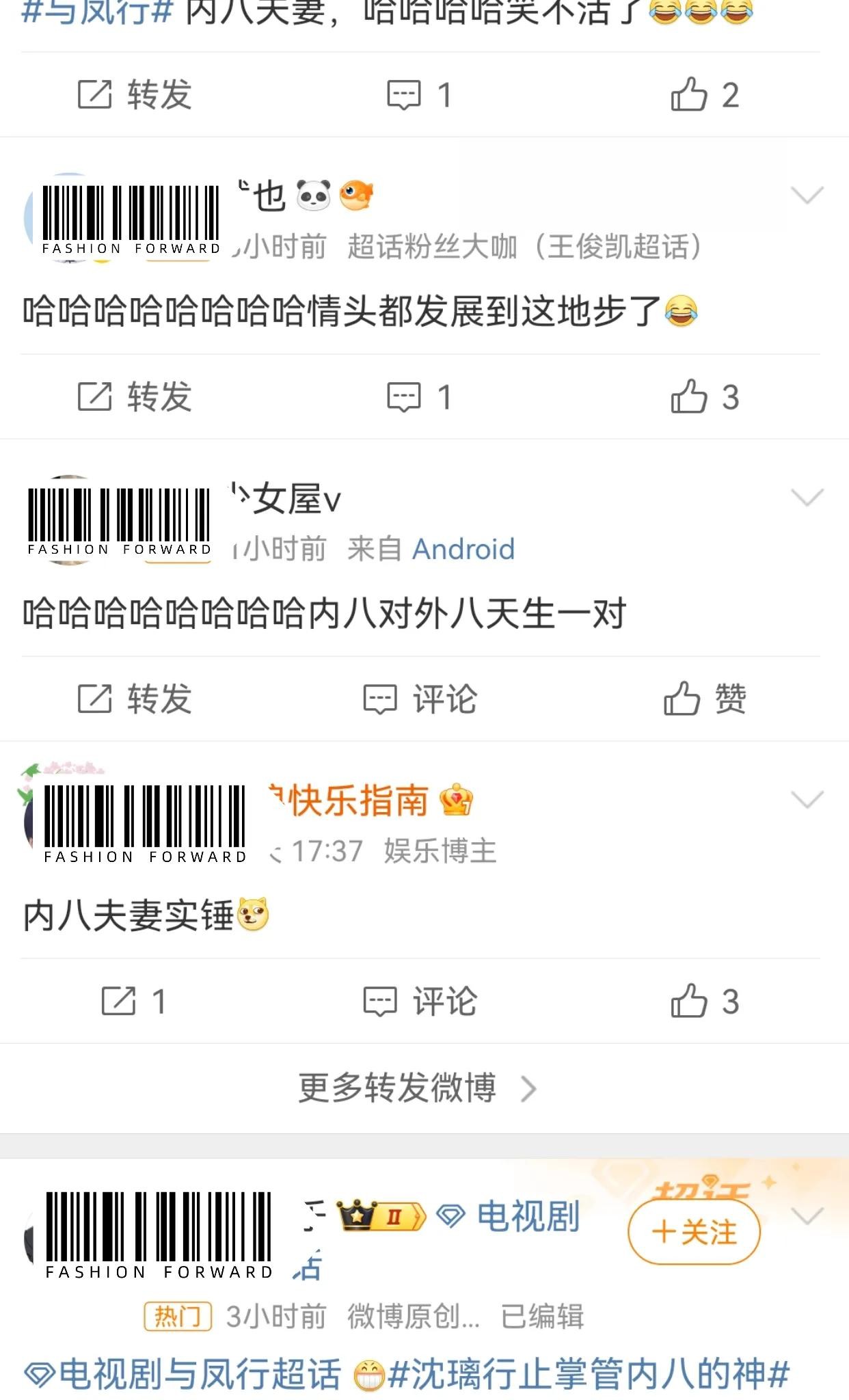This screenshot has width=849, height=1400.
Task: Repost the 内八夫妻实锤 post
Action: click(133, 1001)
